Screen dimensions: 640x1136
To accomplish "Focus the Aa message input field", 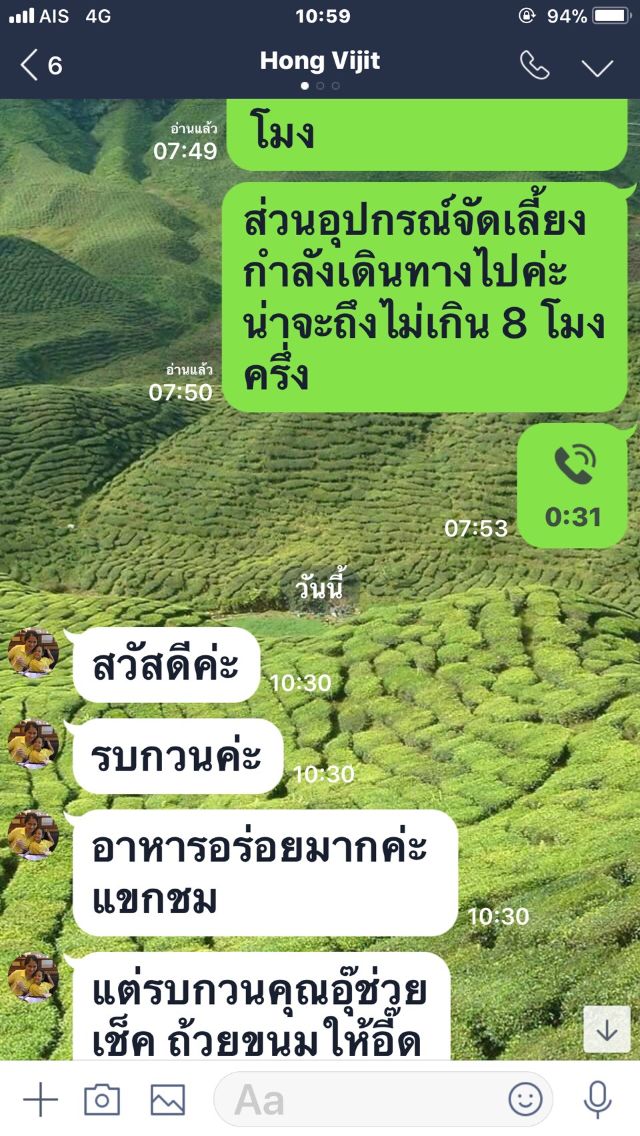I will pos(360,1100).
